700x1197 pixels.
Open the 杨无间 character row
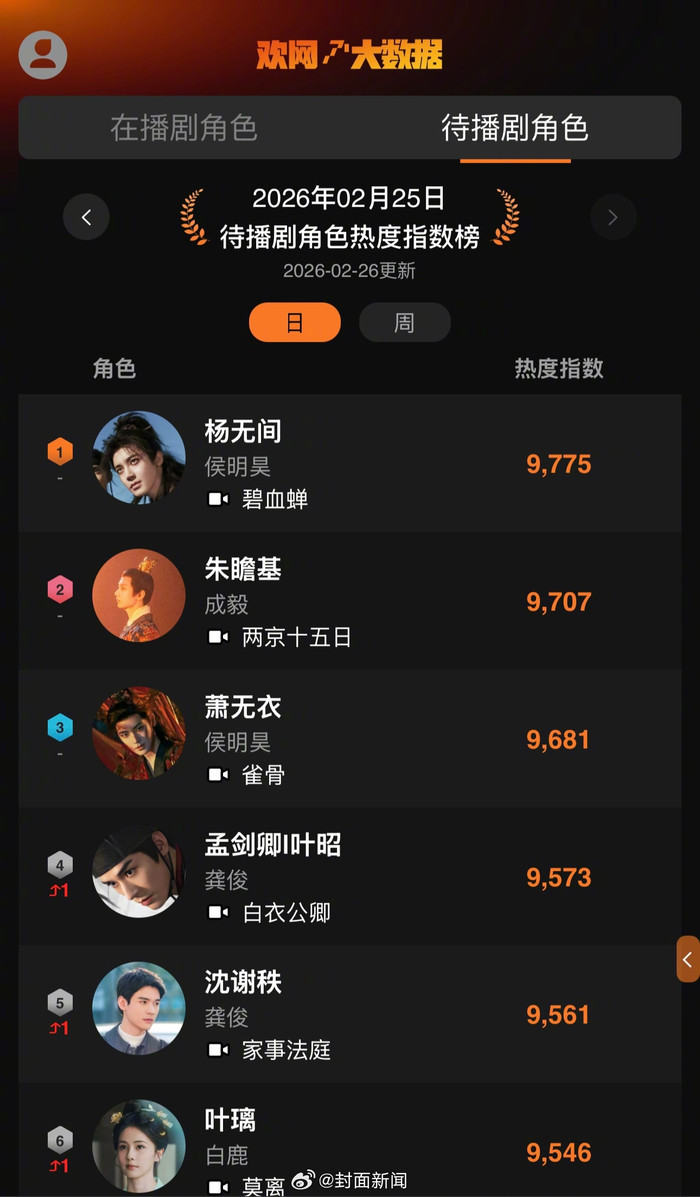pyautogui.click(x=350, y=464)
